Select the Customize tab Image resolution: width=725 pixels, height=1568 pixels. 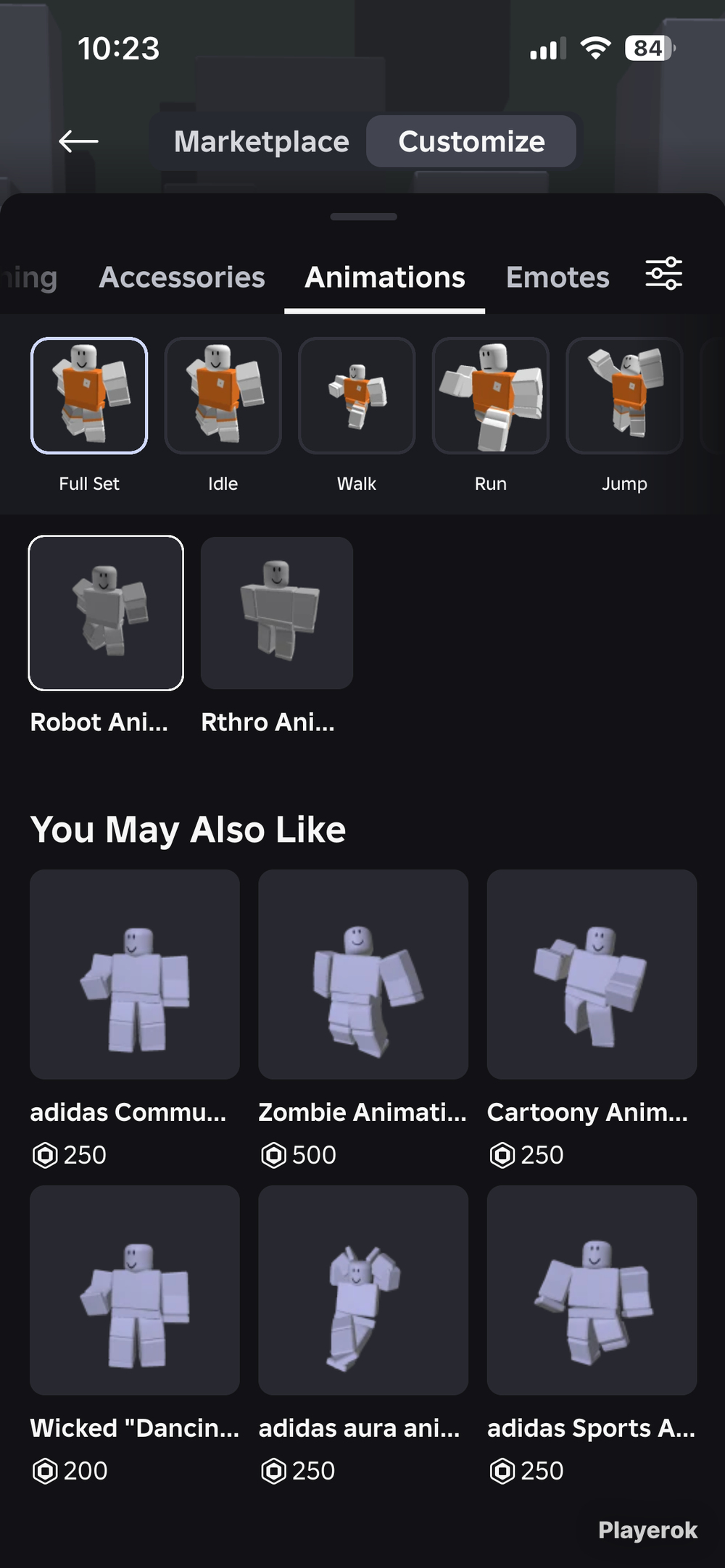(471, 141)
